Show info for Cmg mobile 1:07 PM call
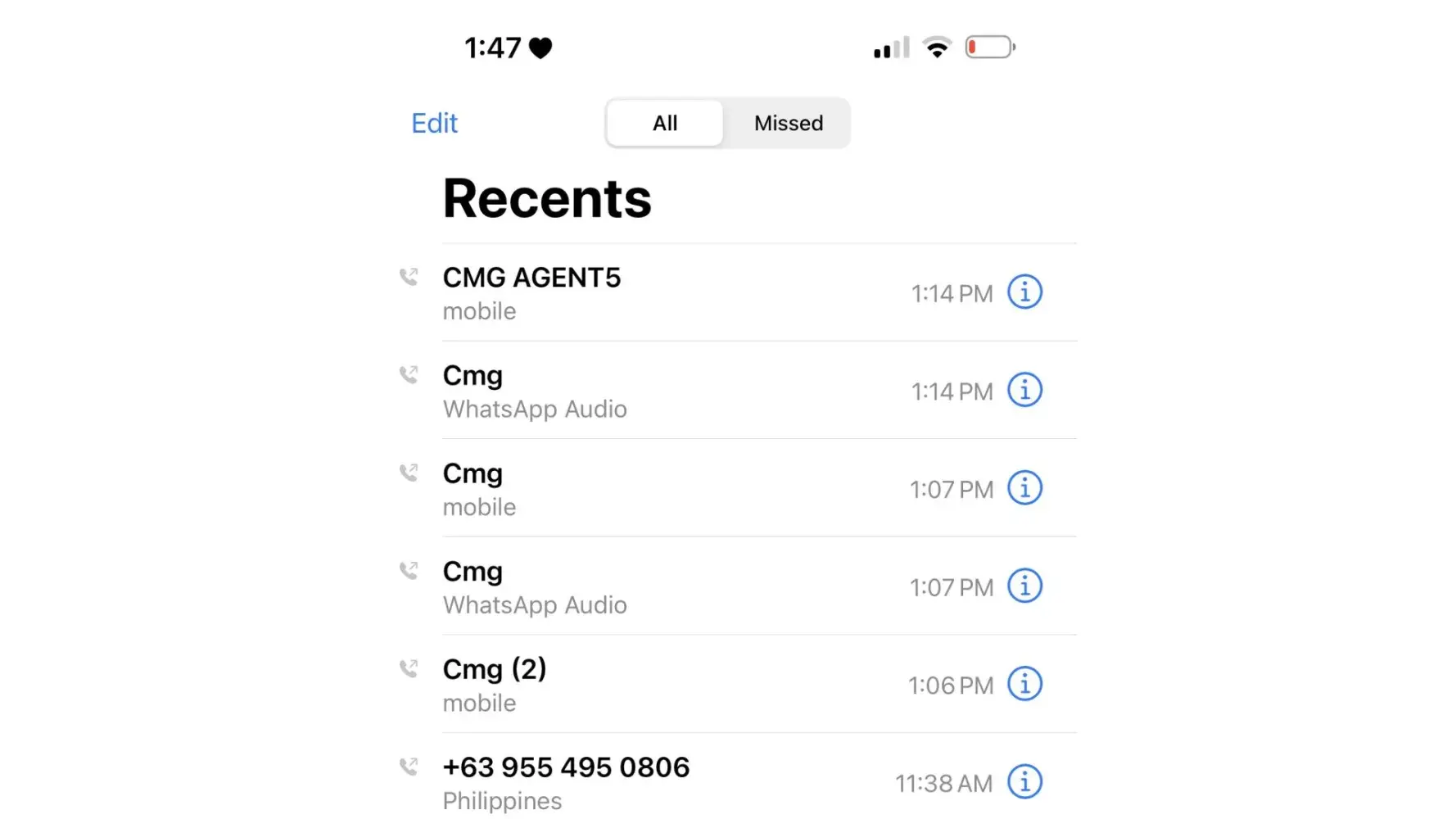 [x=1024, y=488]
